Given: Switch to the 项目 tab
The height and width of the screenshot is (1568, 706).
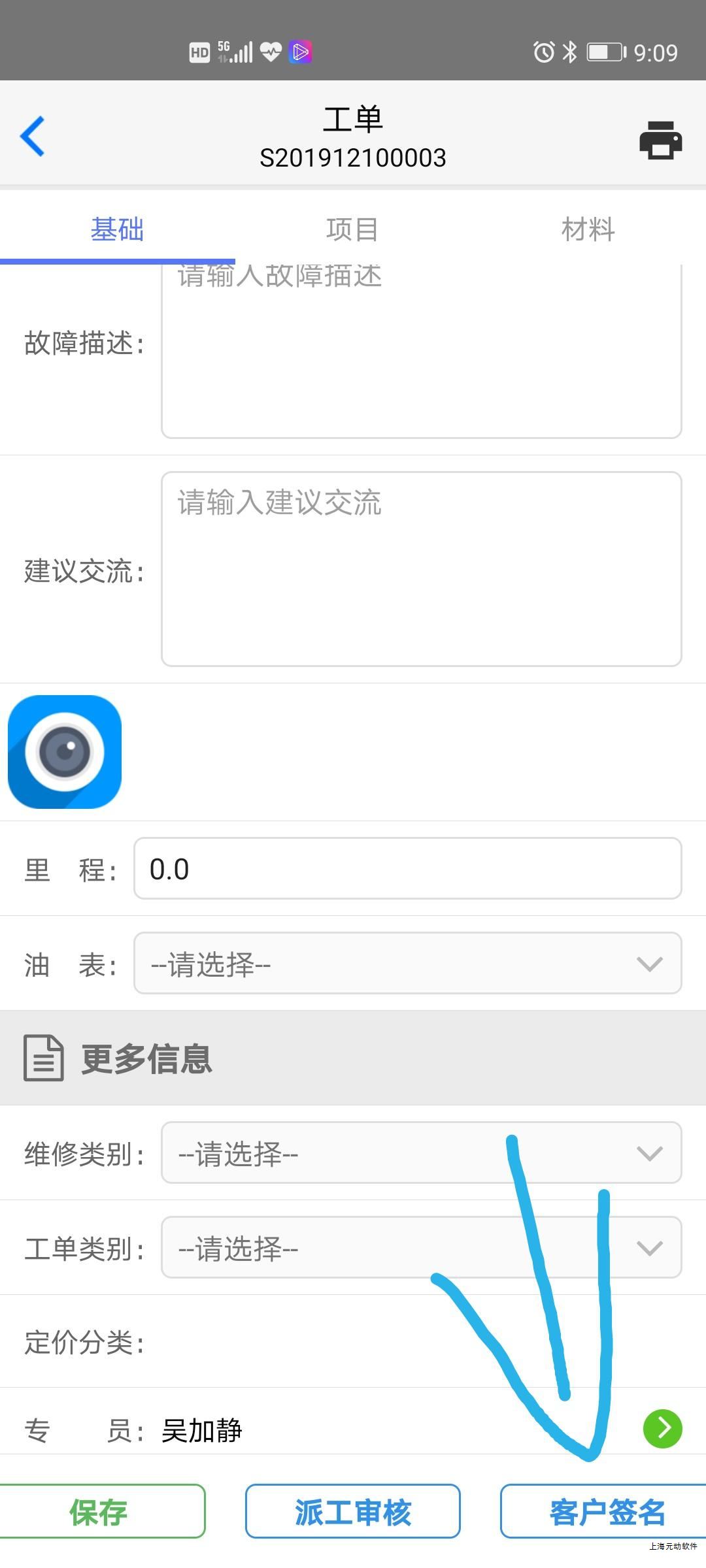Looking at the screenshot, I should 352,229.
